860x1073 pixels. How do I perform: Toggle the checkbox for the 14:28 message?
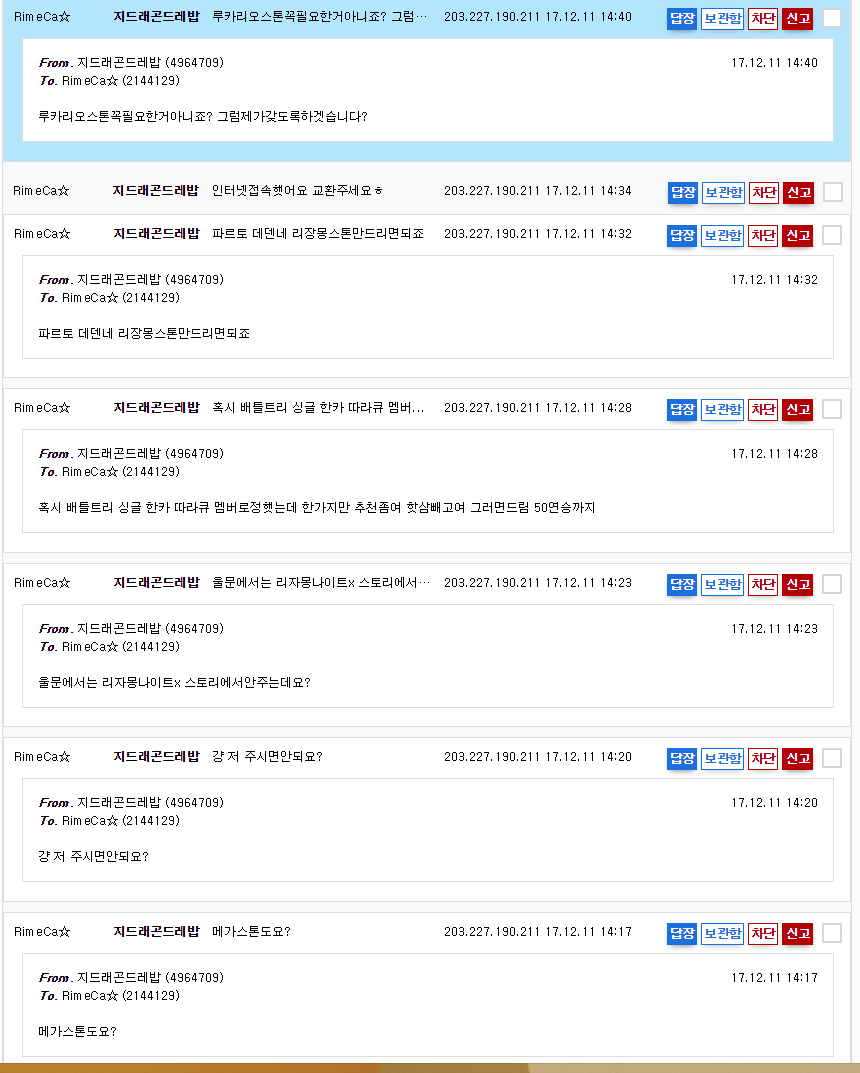point(832,409)
